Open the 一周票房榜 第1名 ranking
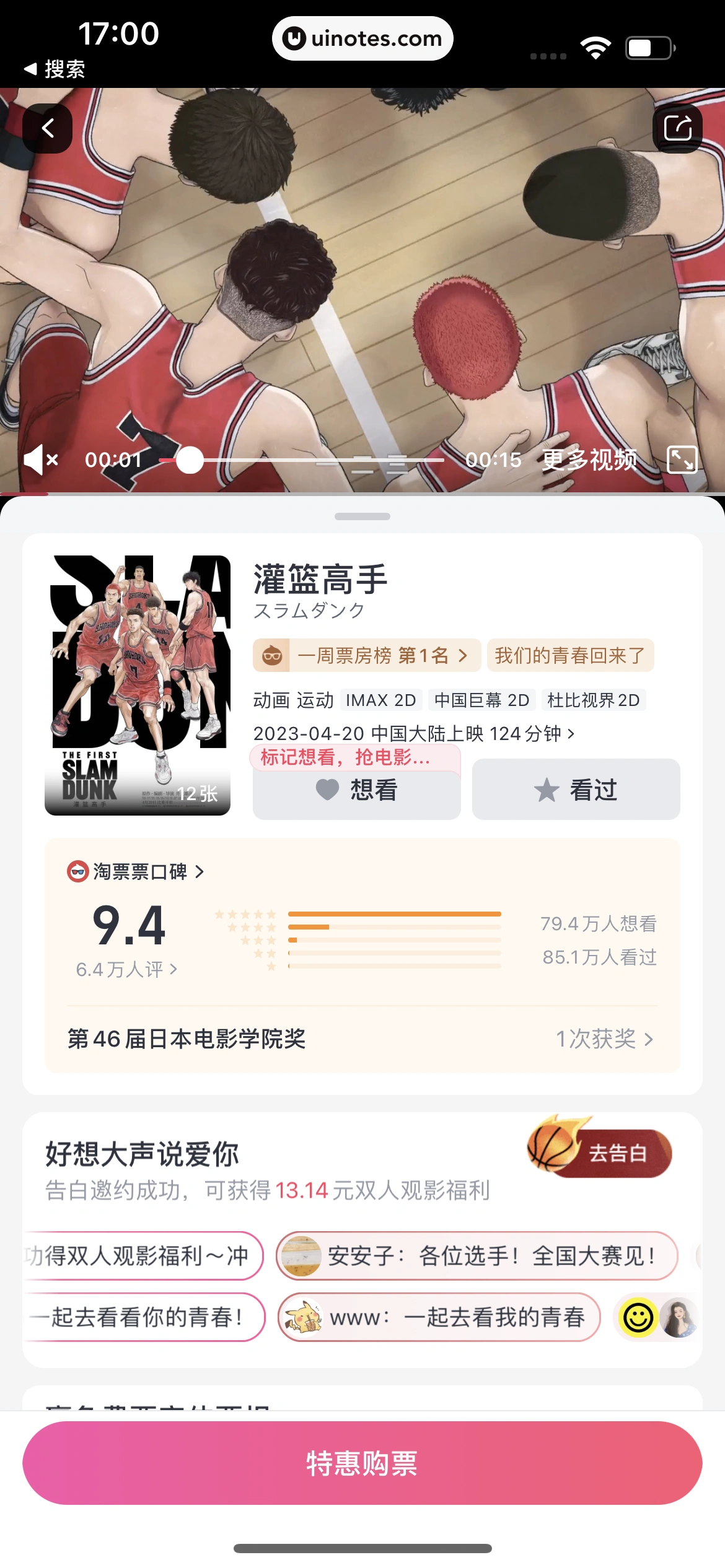Viewport: 725px width, 1568px height. (367, 655)
